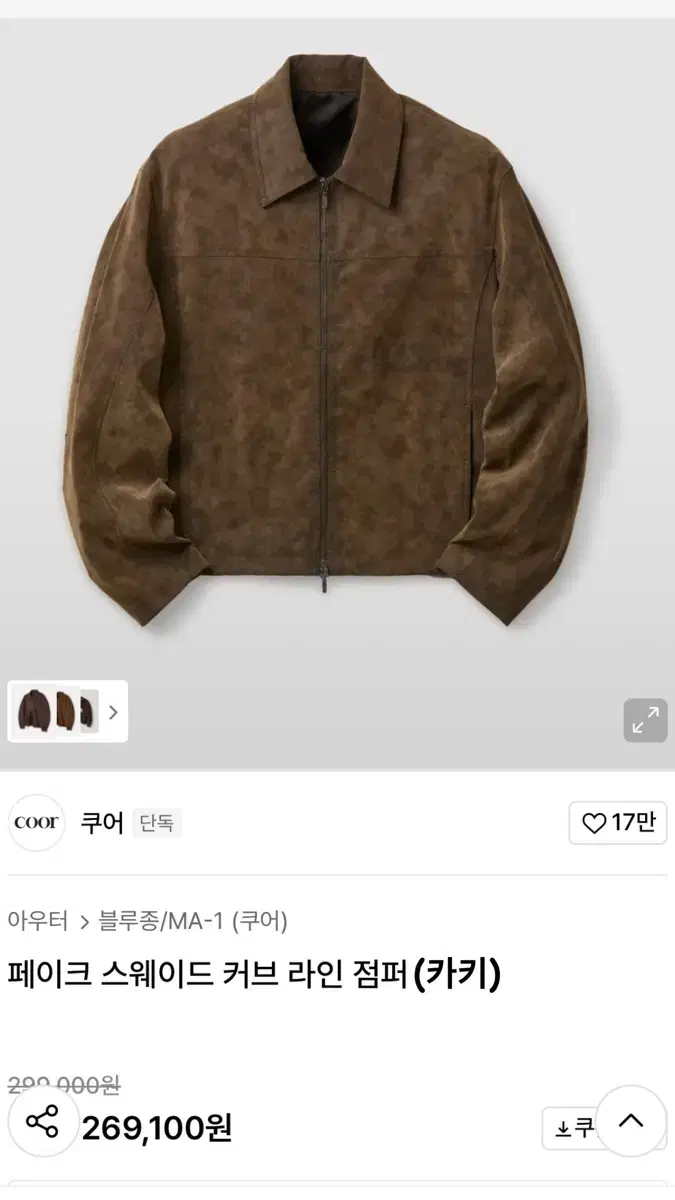Open the 쿠어 brand page
This screenshot has height=1200, width=675.
[x=102, y=823]
